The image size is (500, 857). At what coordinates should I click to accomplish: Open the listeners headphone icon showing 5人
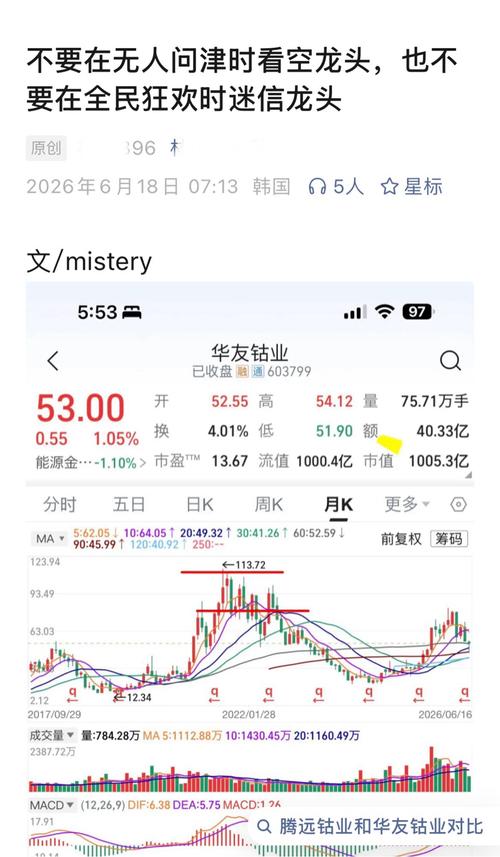pyautogui.click(x=336, y=187)
